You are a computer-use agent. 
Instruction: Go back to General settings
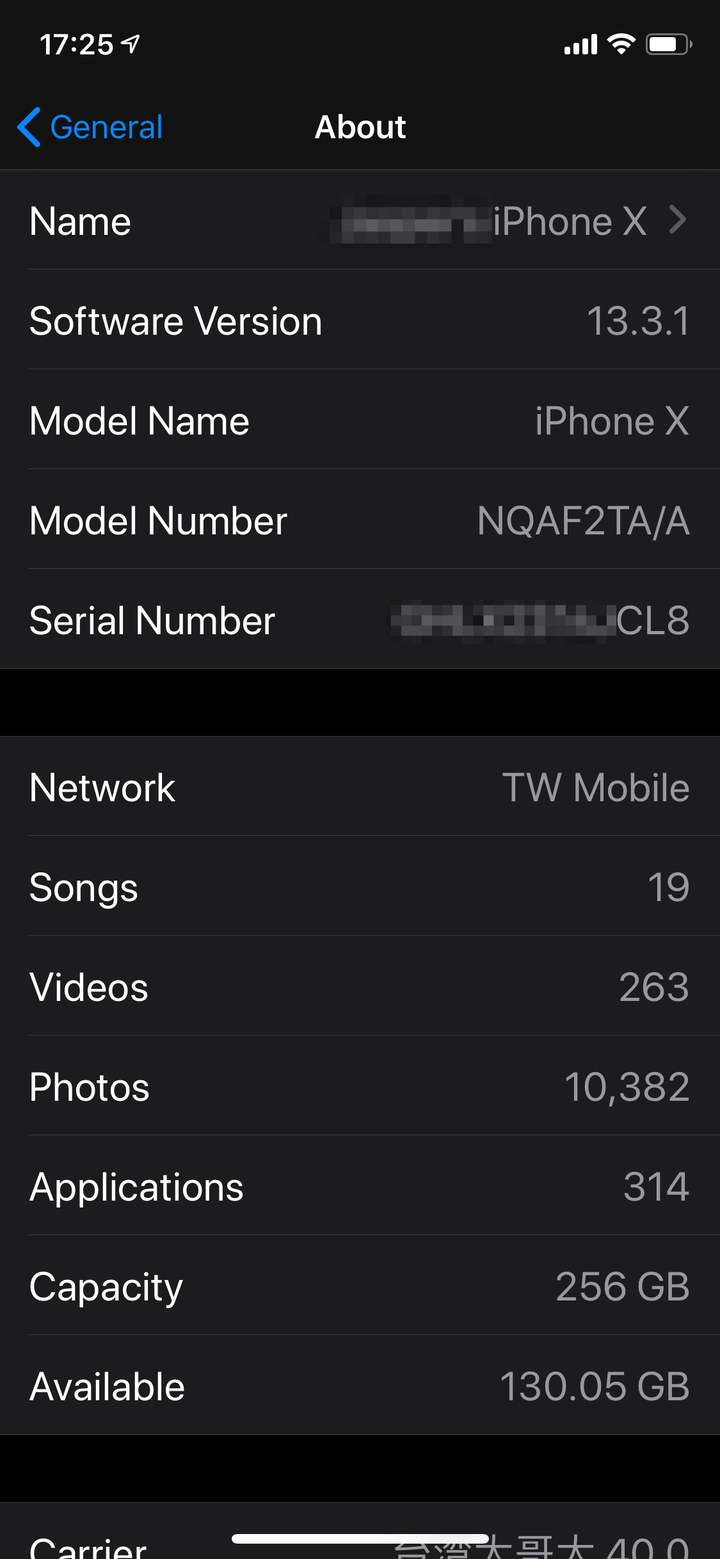[x=90, y=128]
